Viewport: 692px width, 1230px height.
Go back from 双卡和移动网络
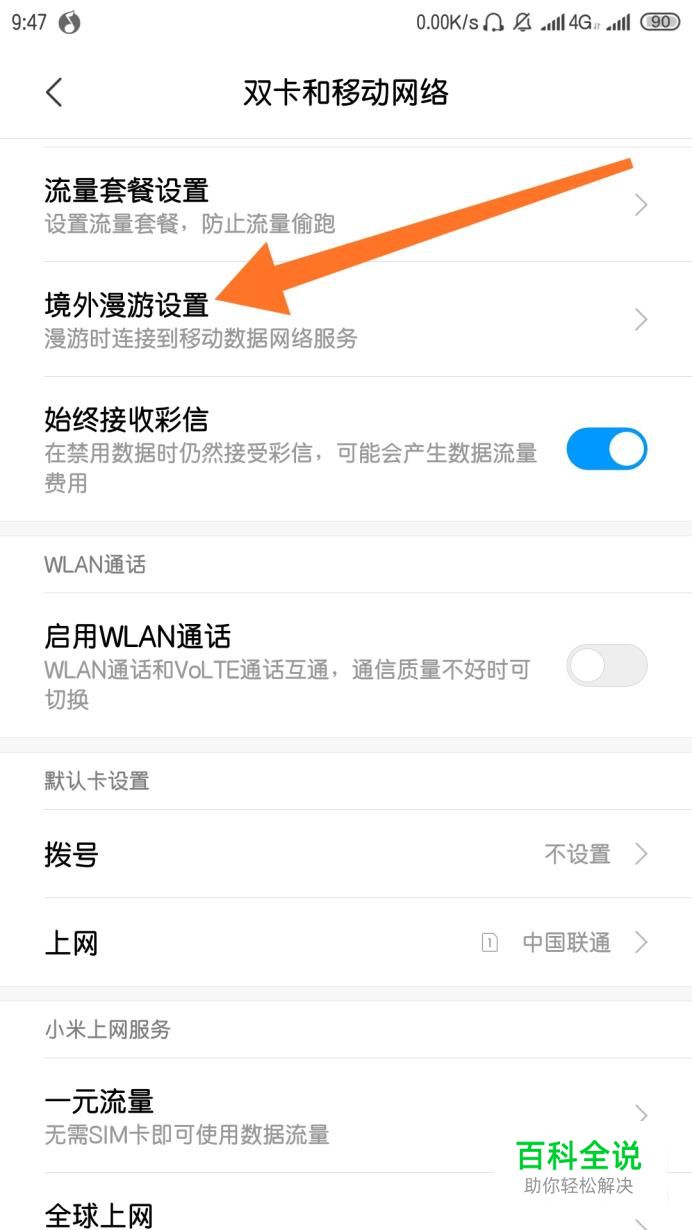(54, 93)
